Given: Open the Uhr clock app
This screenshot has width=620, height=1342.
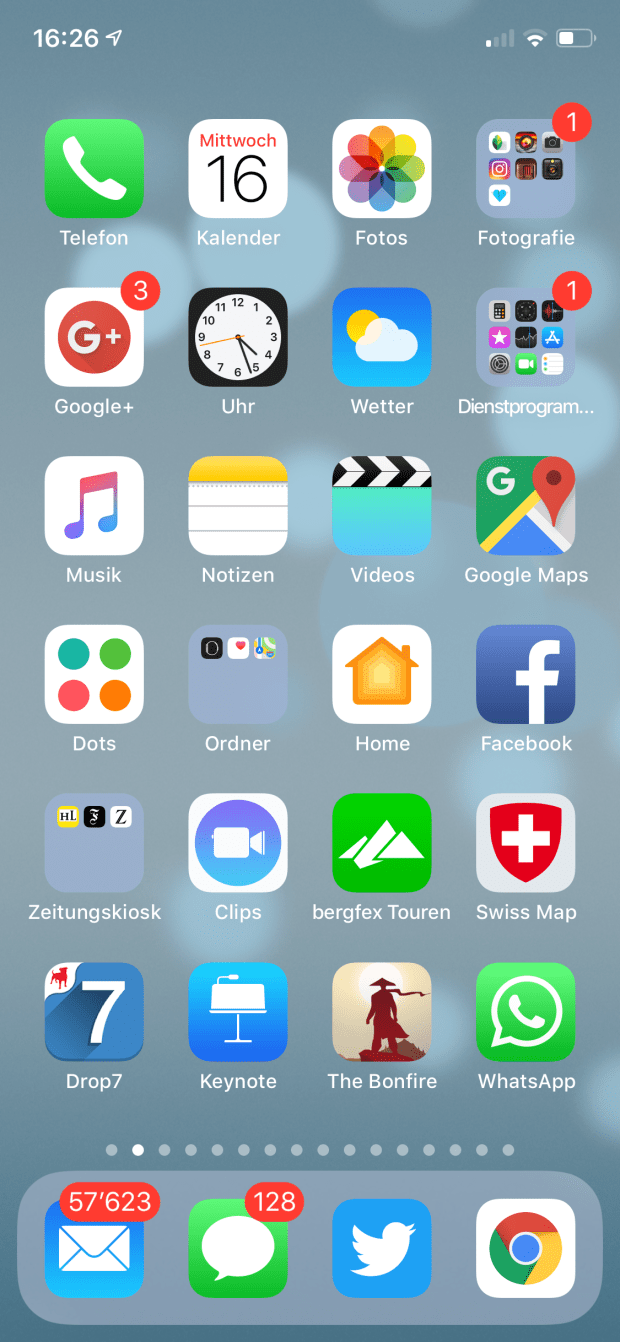Looking at the screenshot, I should 238,337.
